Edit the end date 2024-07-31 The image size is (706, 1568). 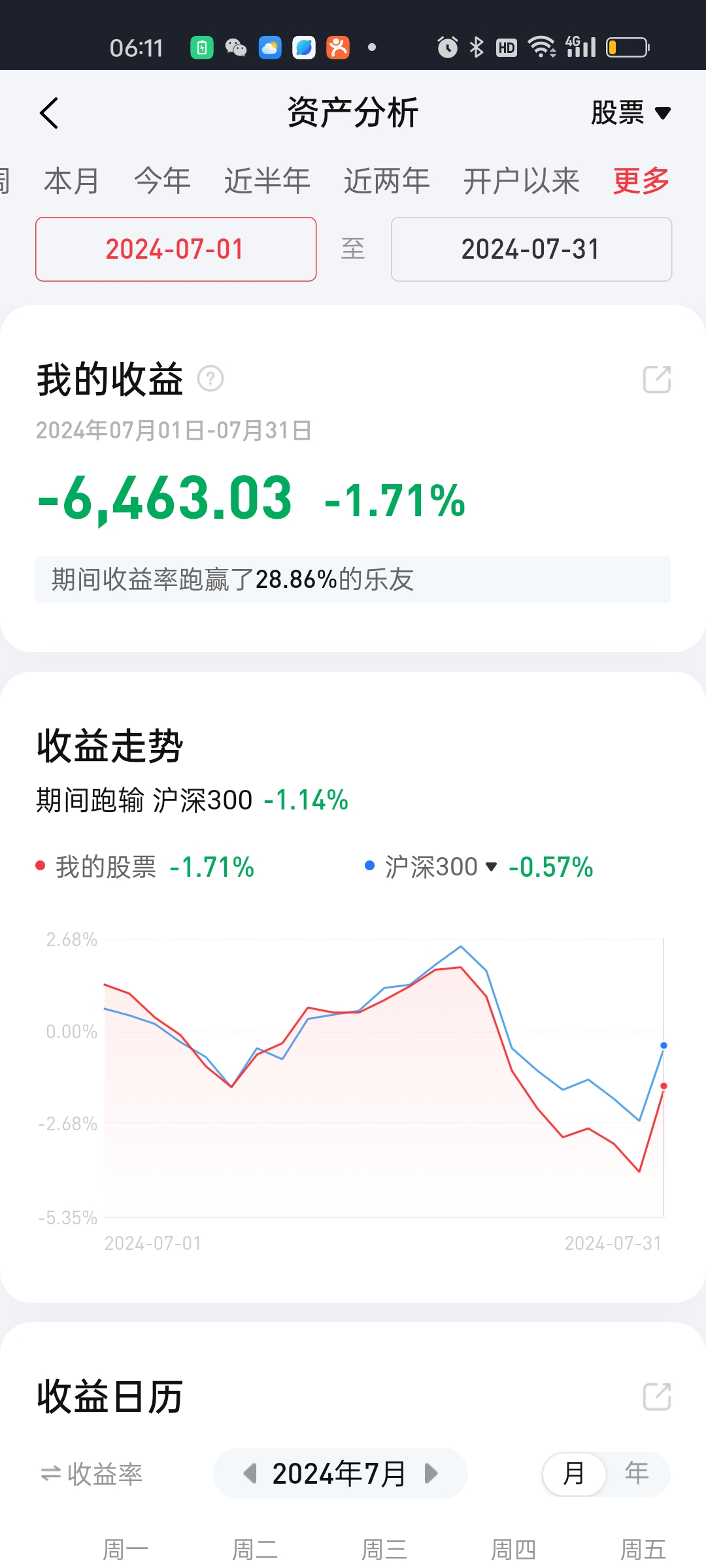click(x=531, y=249)
